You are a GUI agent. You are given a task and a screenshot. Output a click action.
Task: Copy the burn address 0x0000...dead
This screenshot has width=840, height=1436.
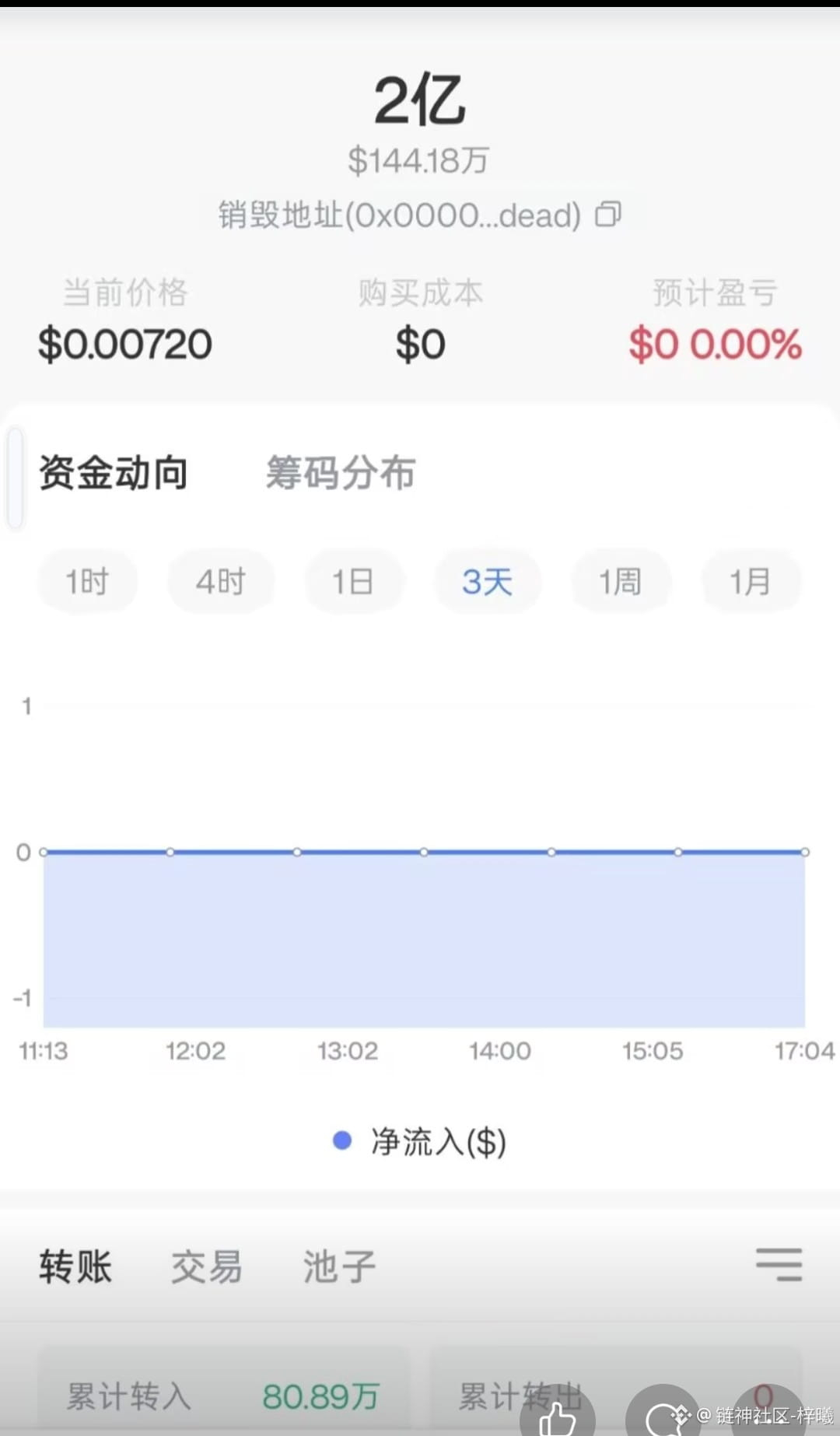click(608, 214)
